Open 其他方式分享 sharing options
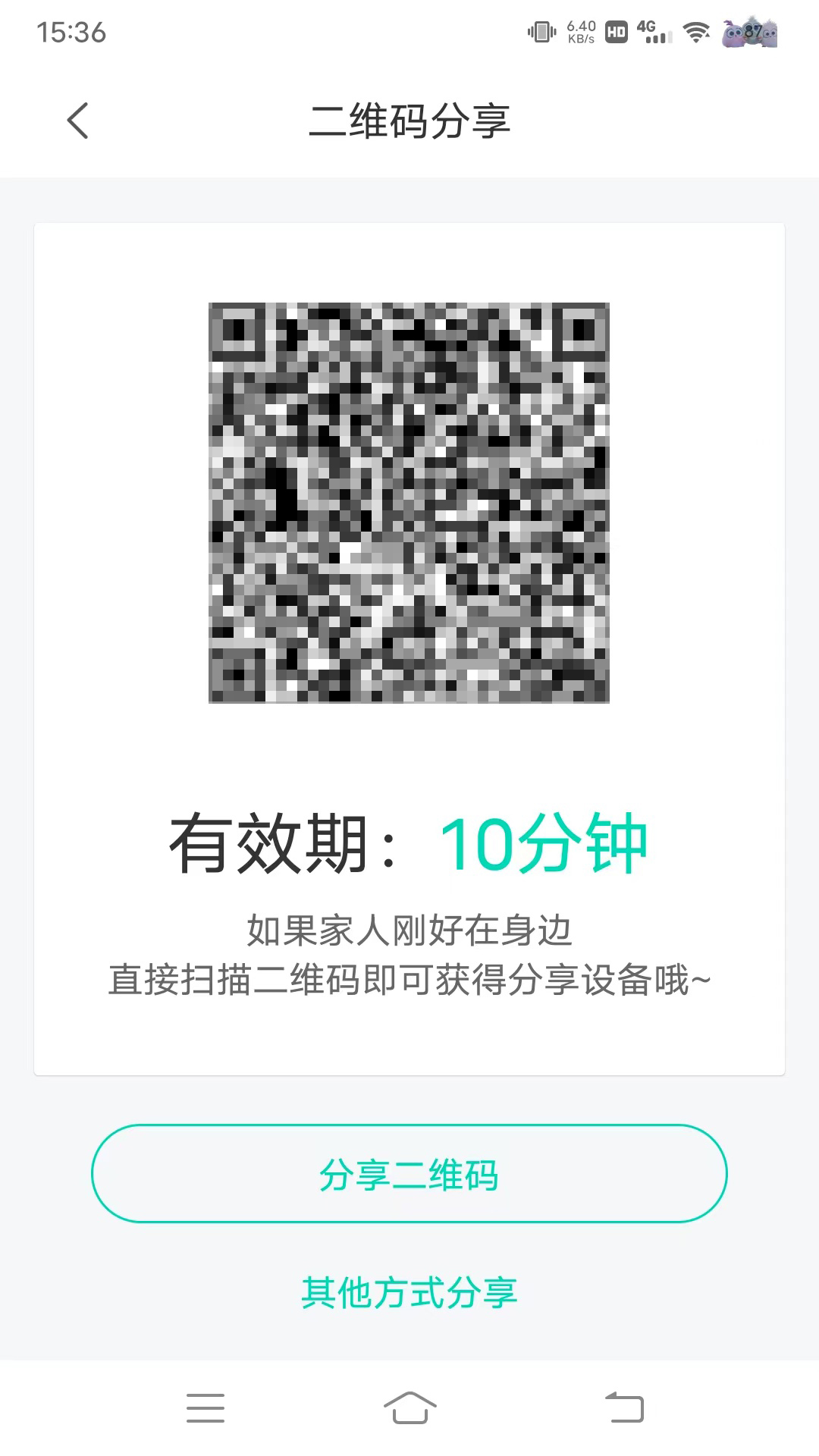Image resolution: width=819 pixels, height=1456 pixels. click(x=409, y=1291)
